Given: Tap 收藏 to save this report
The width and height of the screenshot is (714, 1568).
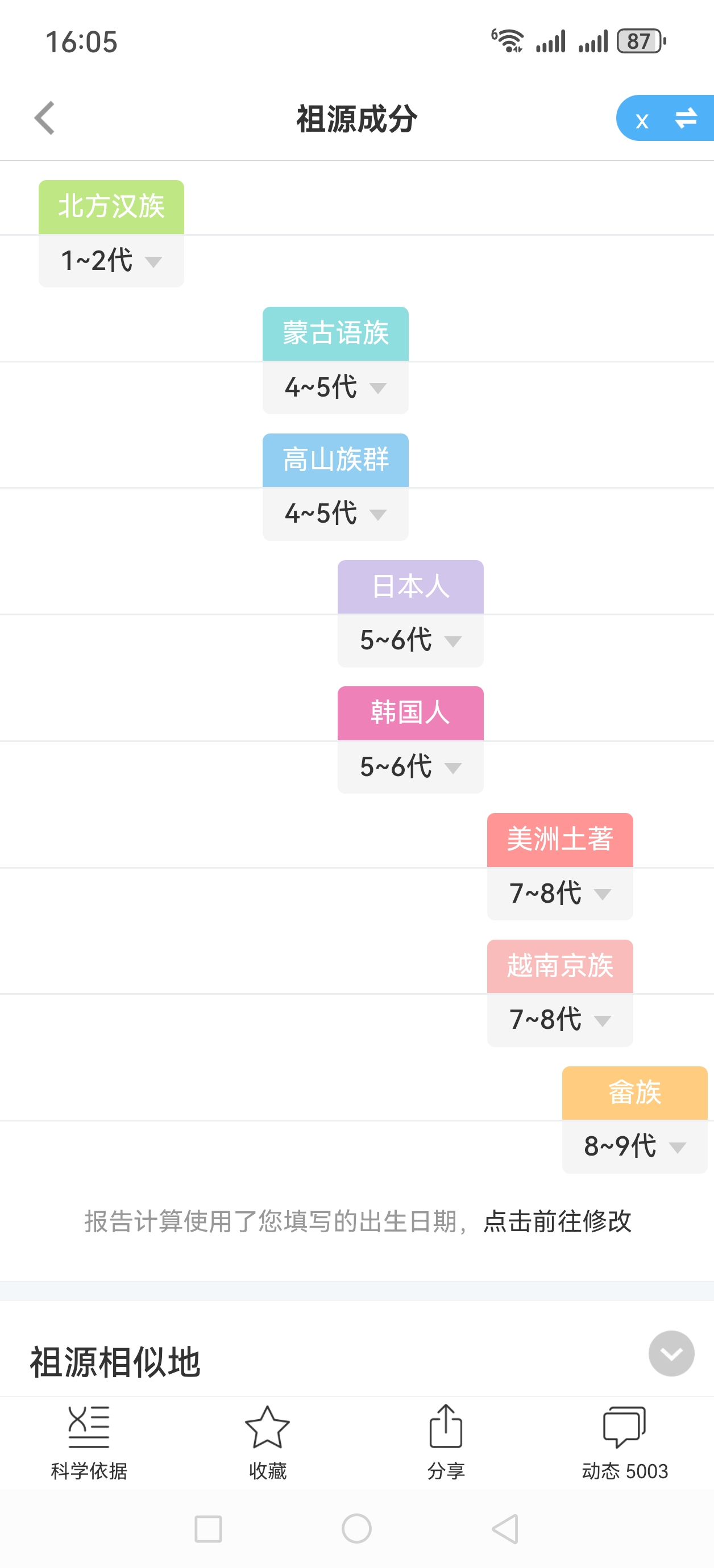Looking at the screenshot, I should (267, 1444).
